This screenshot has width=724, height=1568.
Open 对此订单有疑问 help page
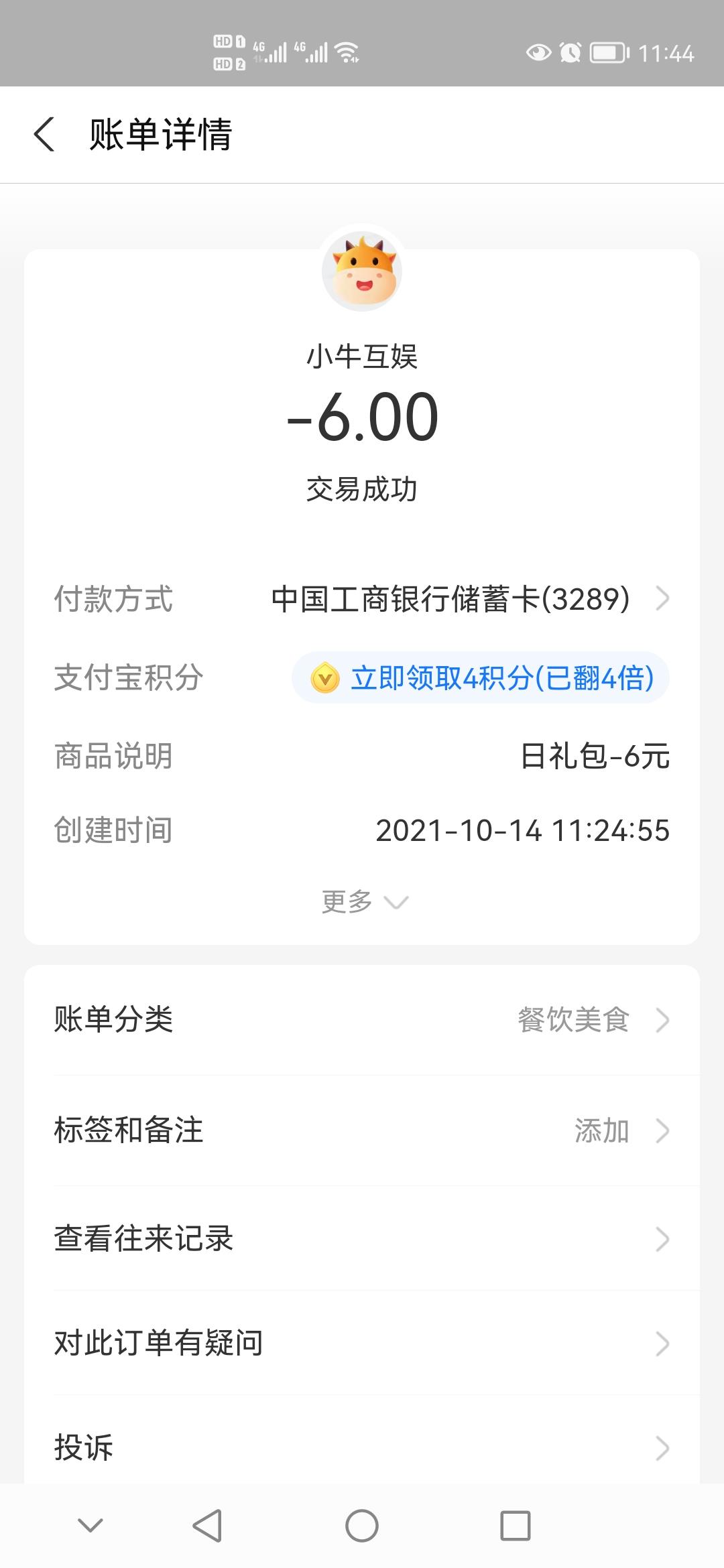pos(362,1343)
